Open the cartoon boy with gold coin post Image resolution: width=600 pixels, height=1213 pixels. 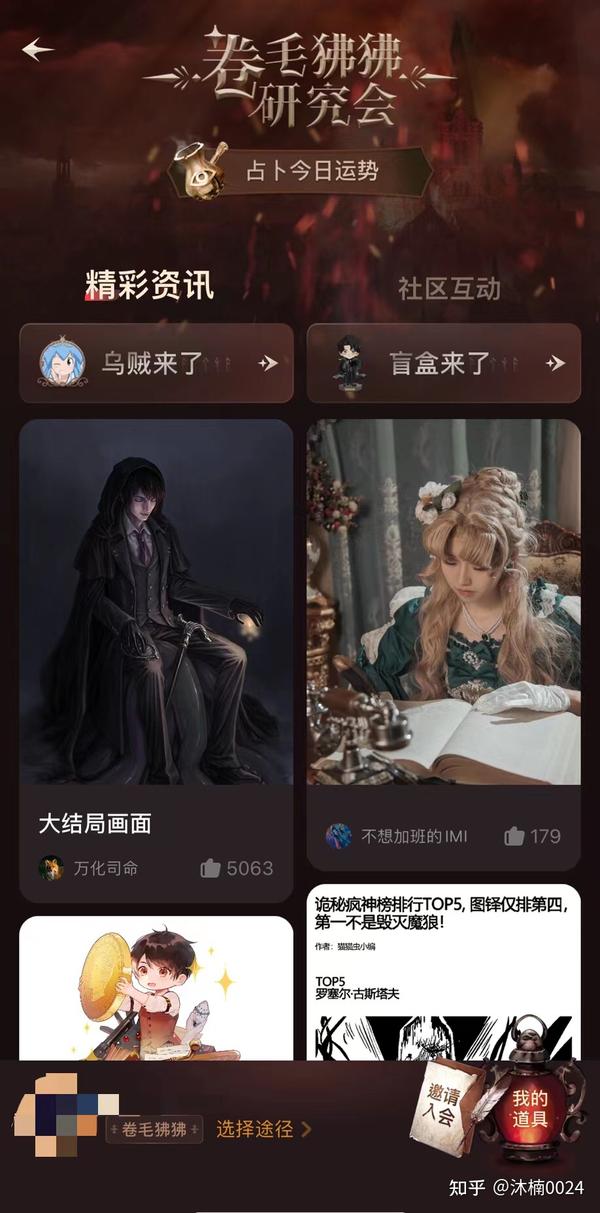click(x=156, y=988)
